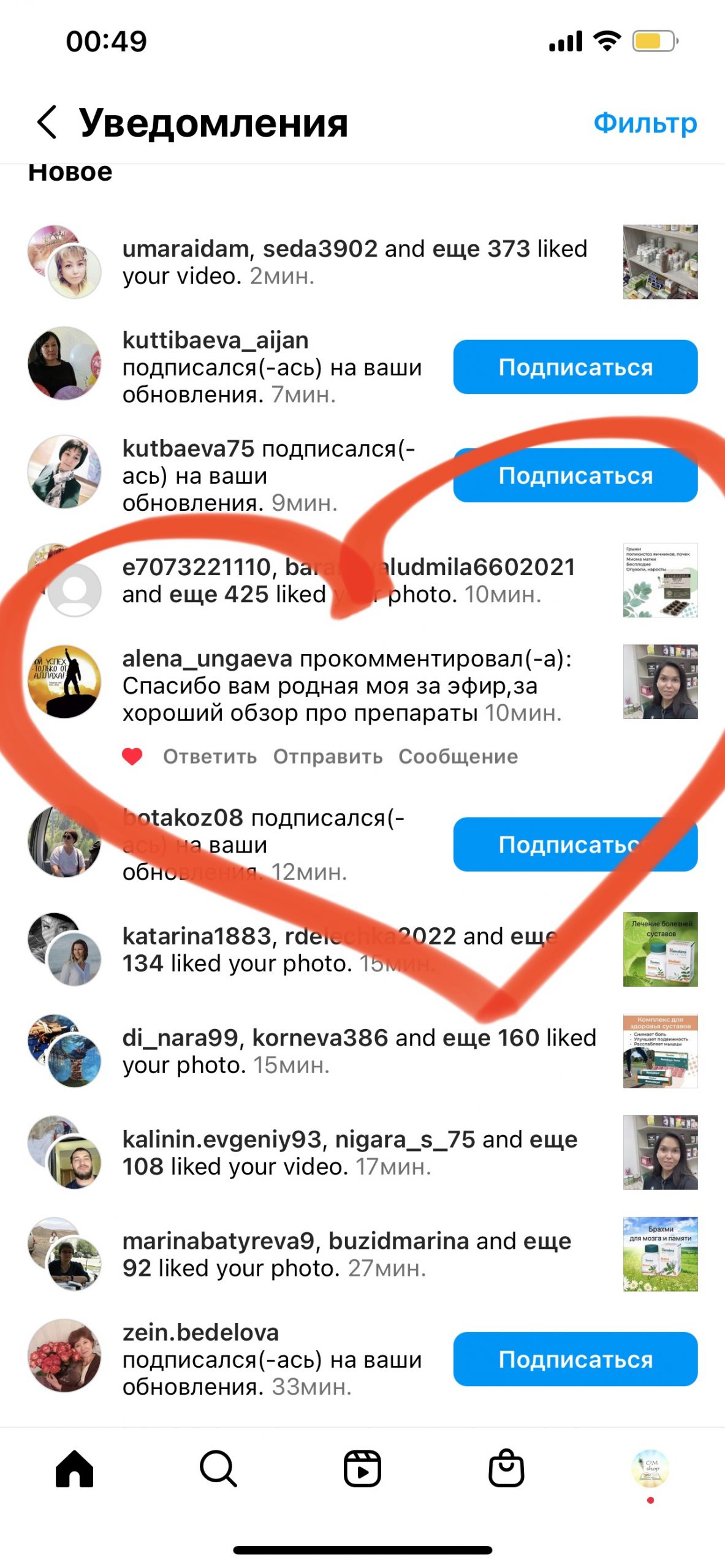This screenshot has height=1568, width=725.
Task: Follow back botakoz08
Action: pos(575,844)
